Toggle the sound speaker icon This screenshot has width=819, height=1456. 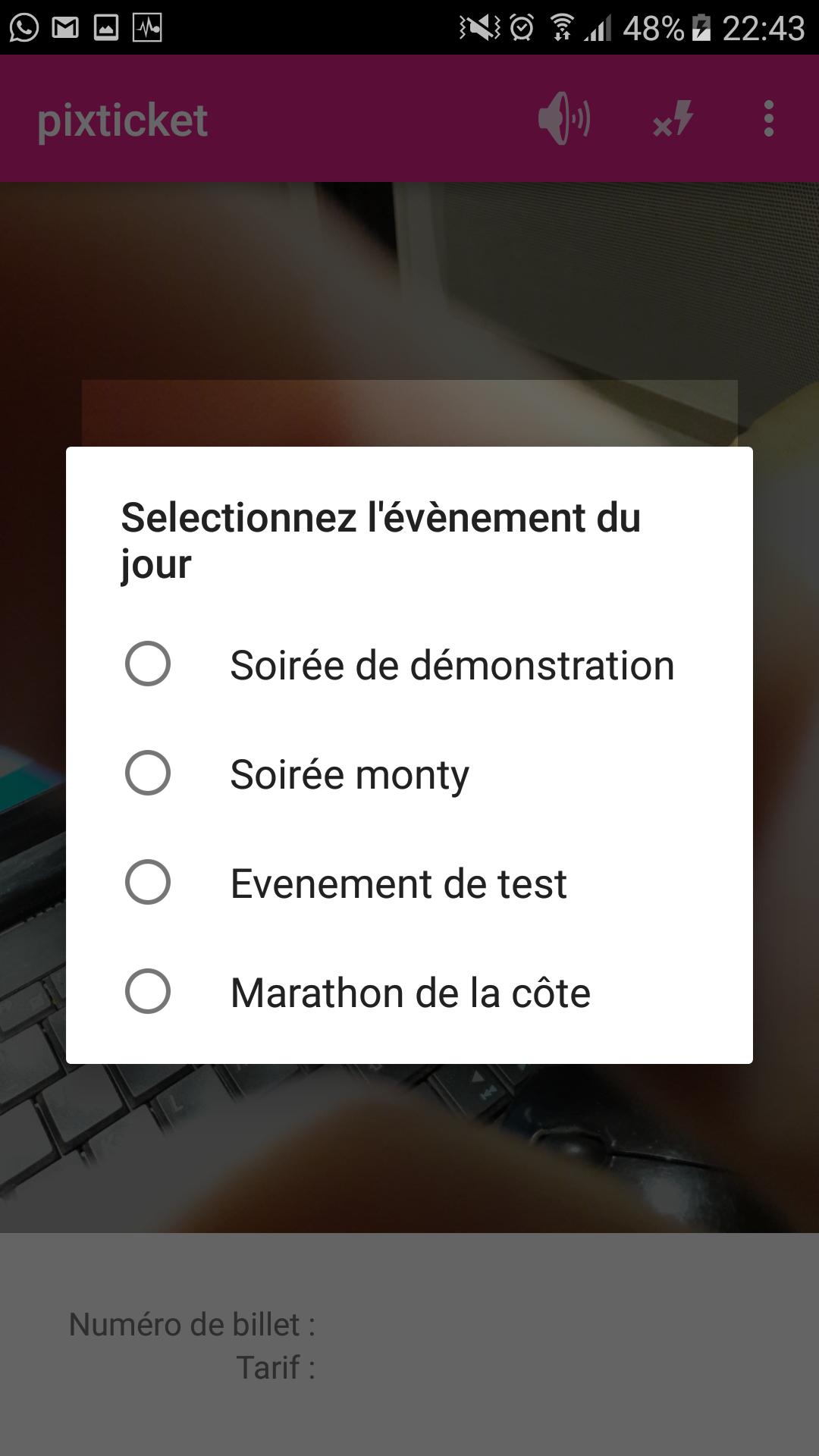point(564,119)
